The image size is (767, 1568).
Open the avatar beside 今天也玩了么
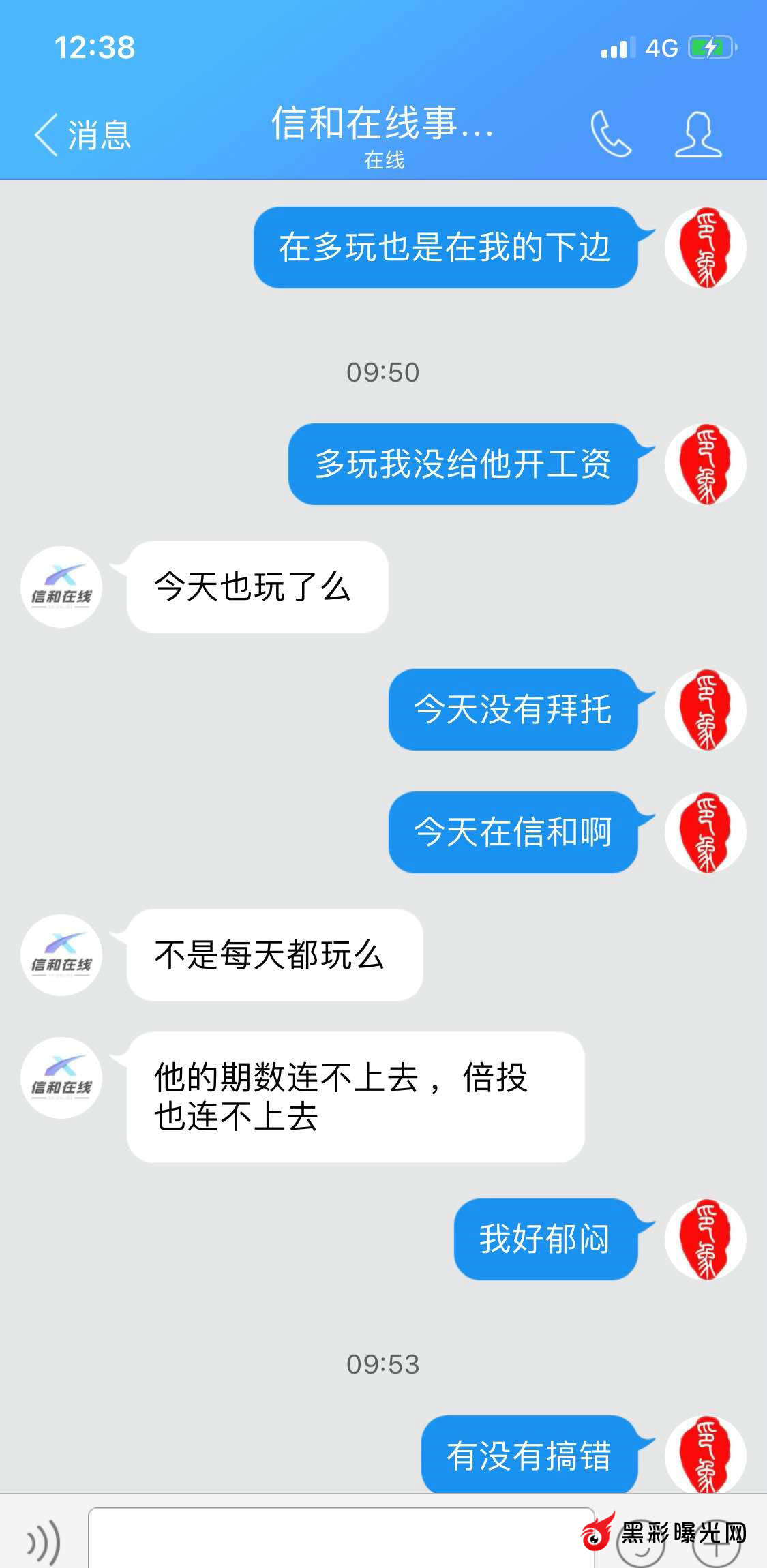tap(61, 587)
